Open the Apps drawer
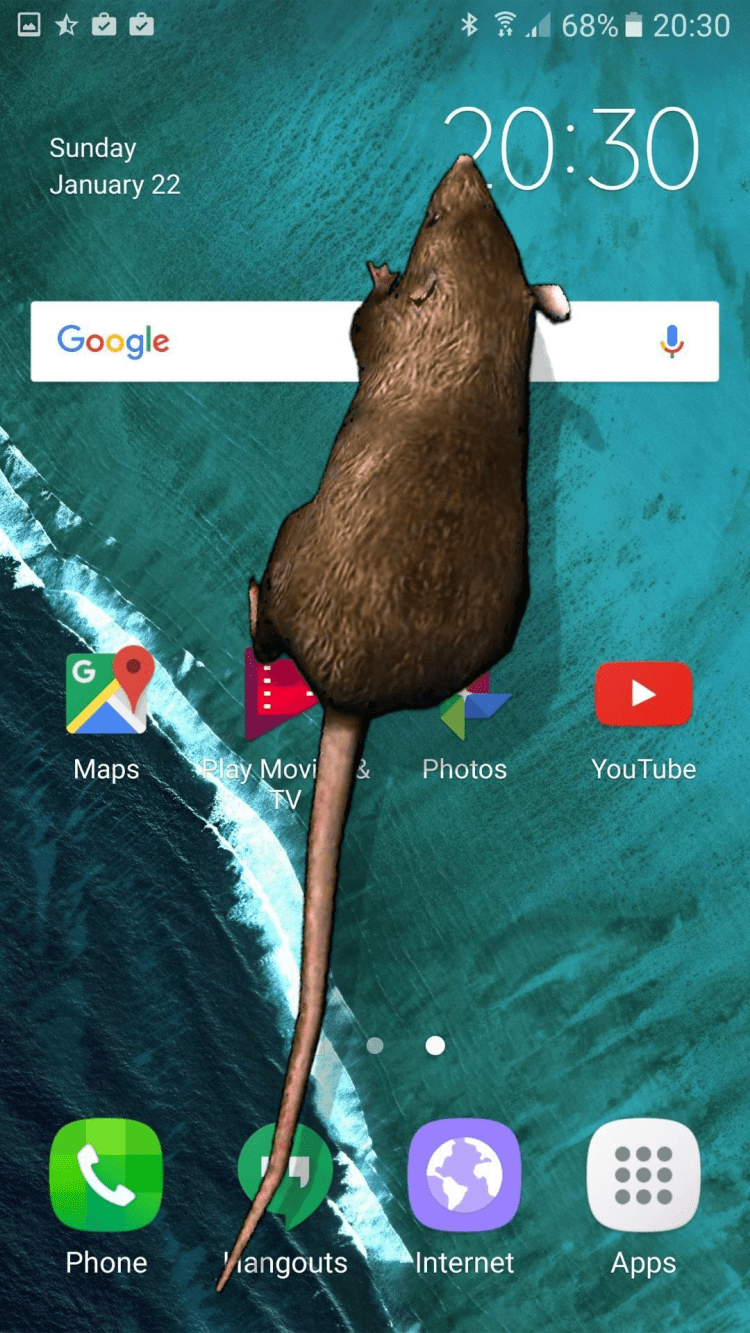Screen dimensions: 750x1333 (x=643, y=1175)
